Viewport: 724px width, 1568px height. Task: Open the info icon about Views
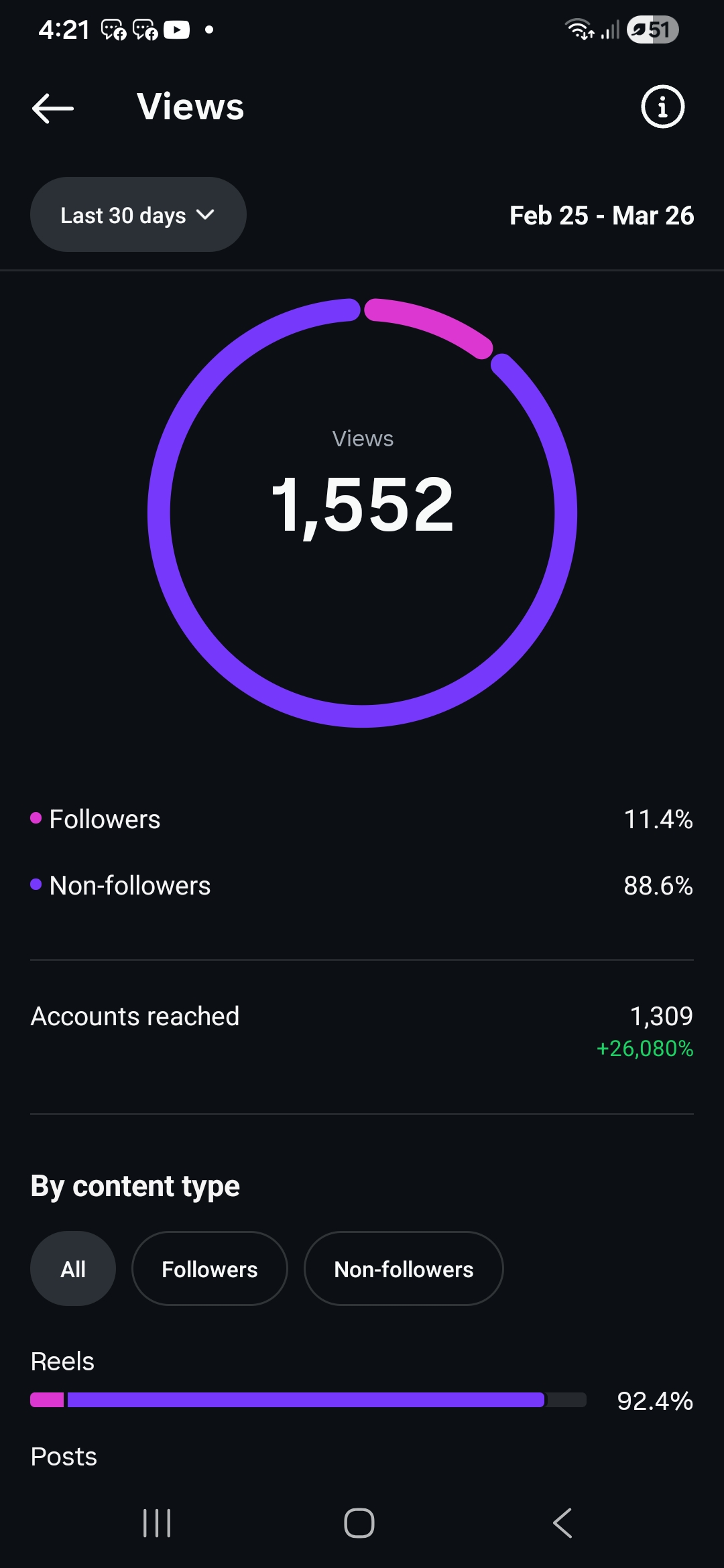click(x=662, y=107)
